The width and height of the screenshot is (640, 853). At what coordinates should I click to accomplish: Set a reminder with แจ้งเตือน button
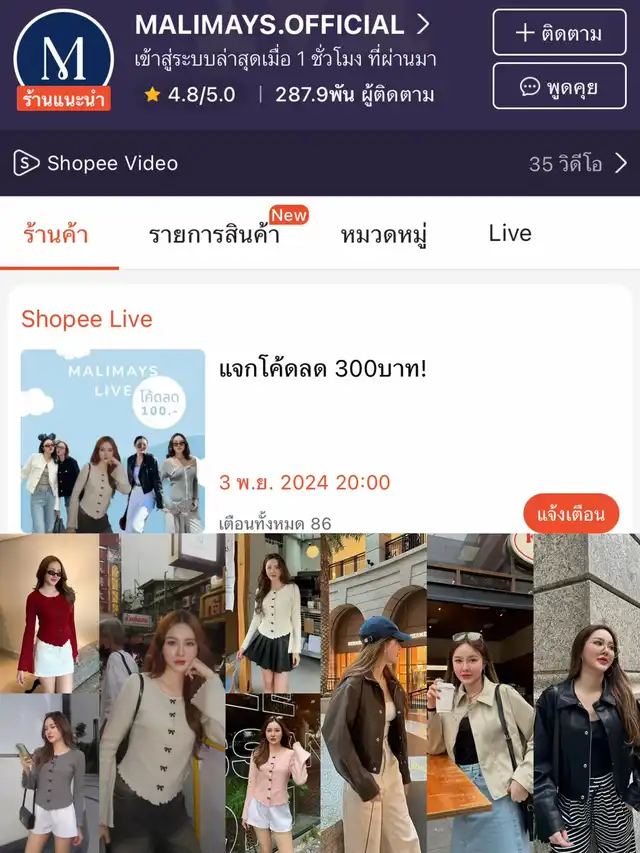[x=571, y=514]
